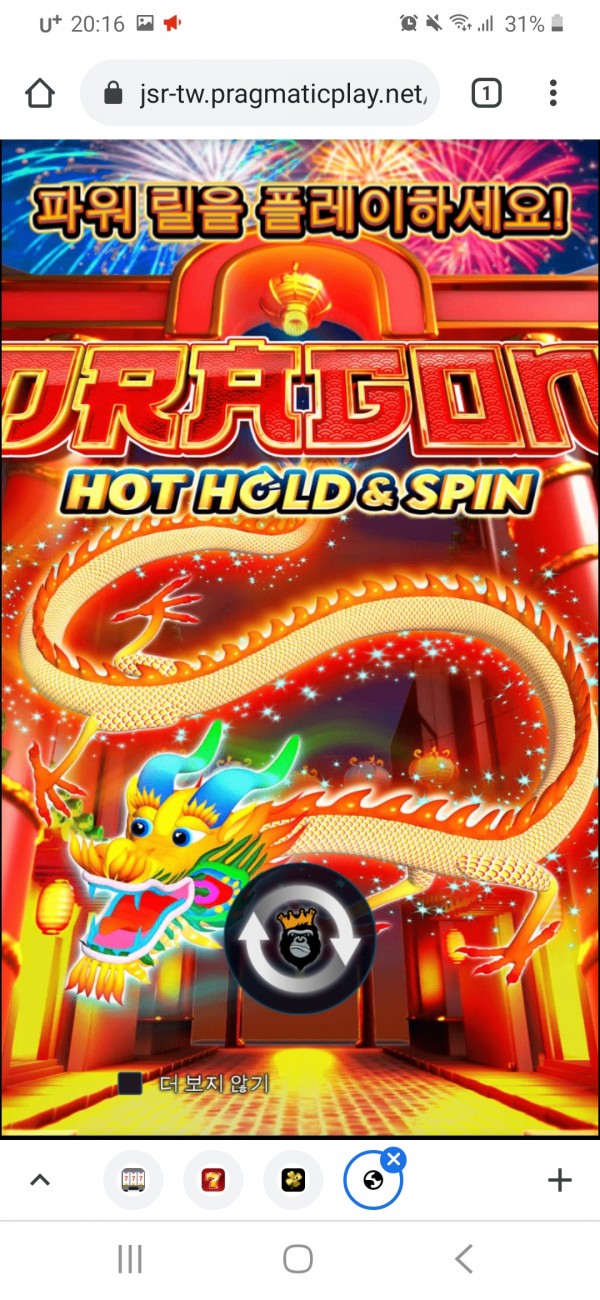Tap the circular spin button to continue

(x=299, y=939)
